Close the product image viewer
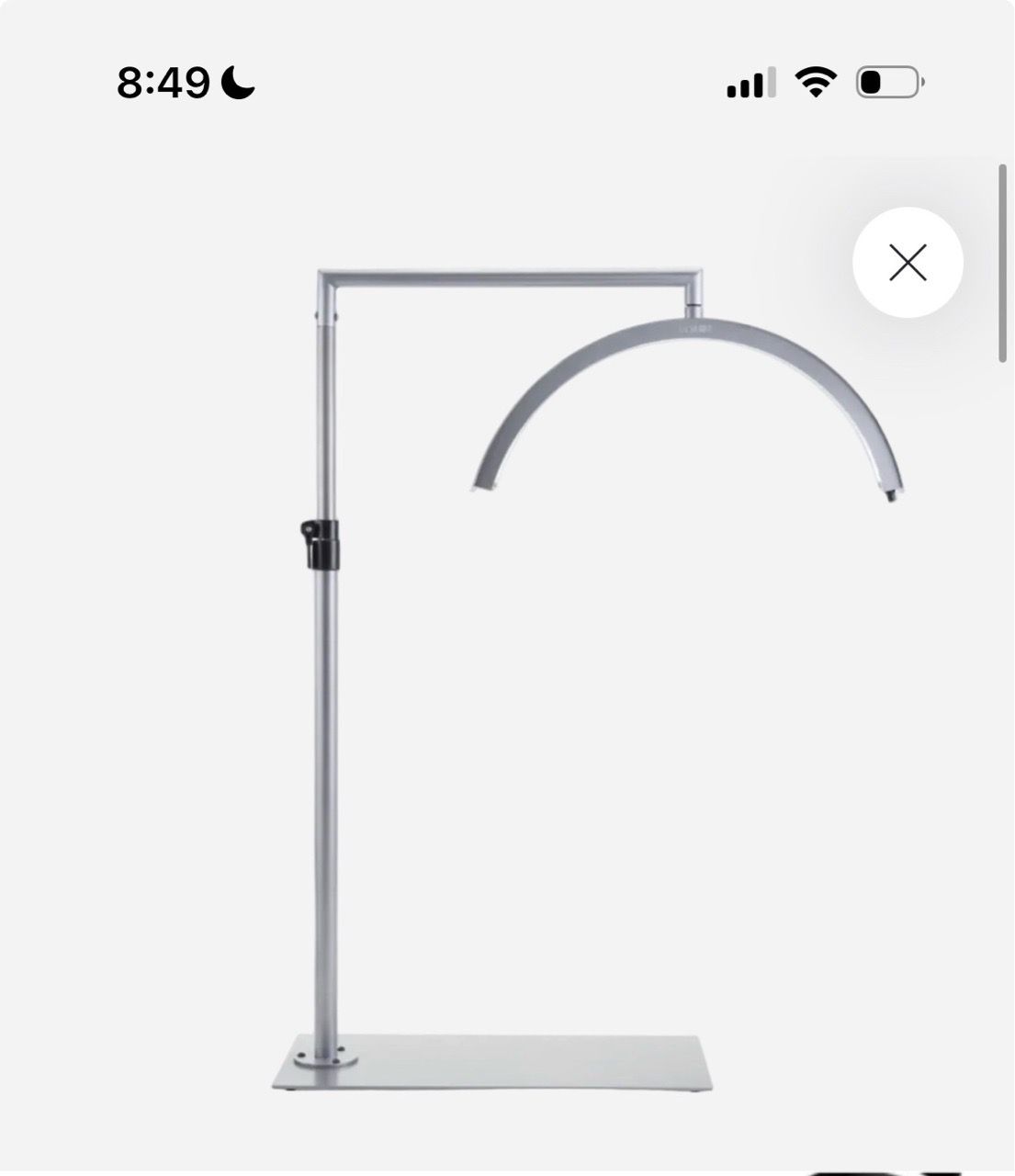This screenshot has height=1176, width=1015. point(908,263)
